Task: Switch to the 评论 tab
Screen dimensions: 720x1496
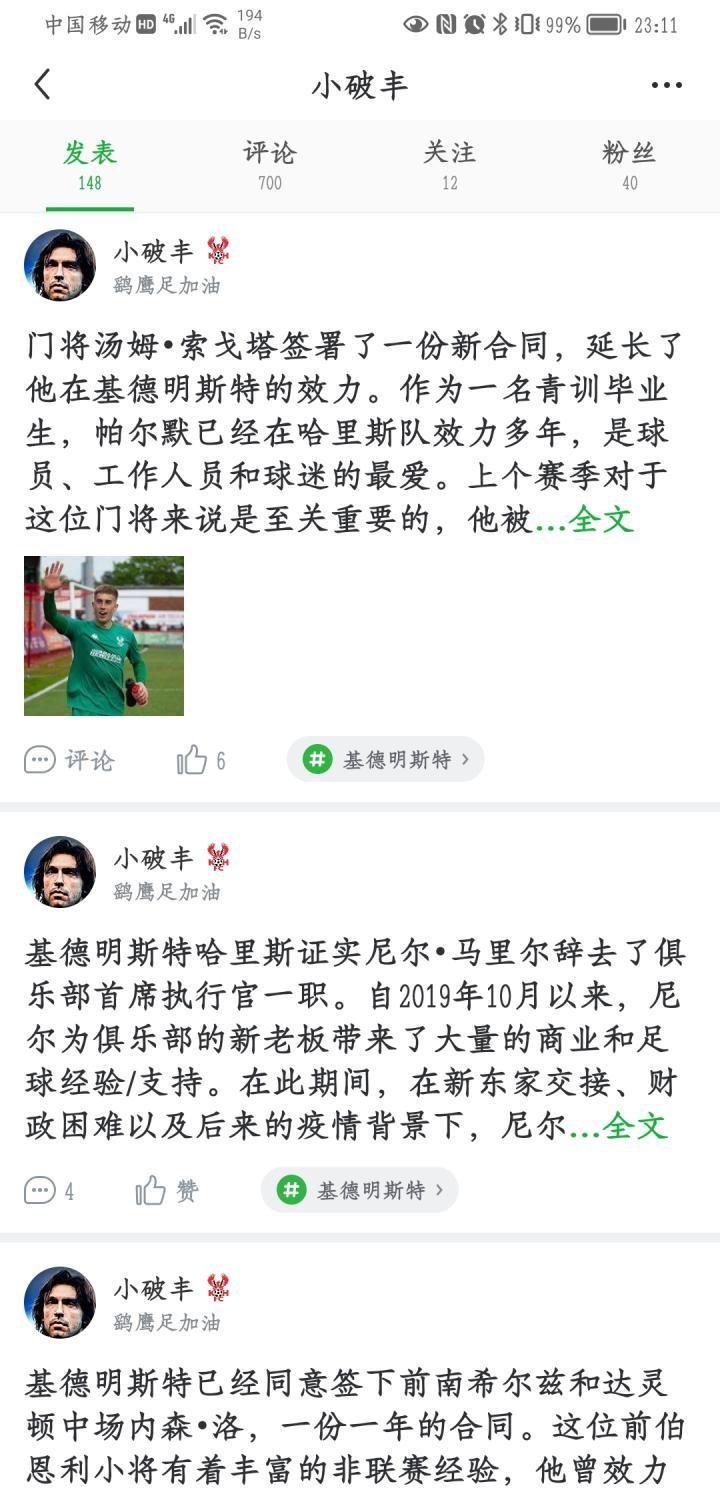Action: click(269, 165)
